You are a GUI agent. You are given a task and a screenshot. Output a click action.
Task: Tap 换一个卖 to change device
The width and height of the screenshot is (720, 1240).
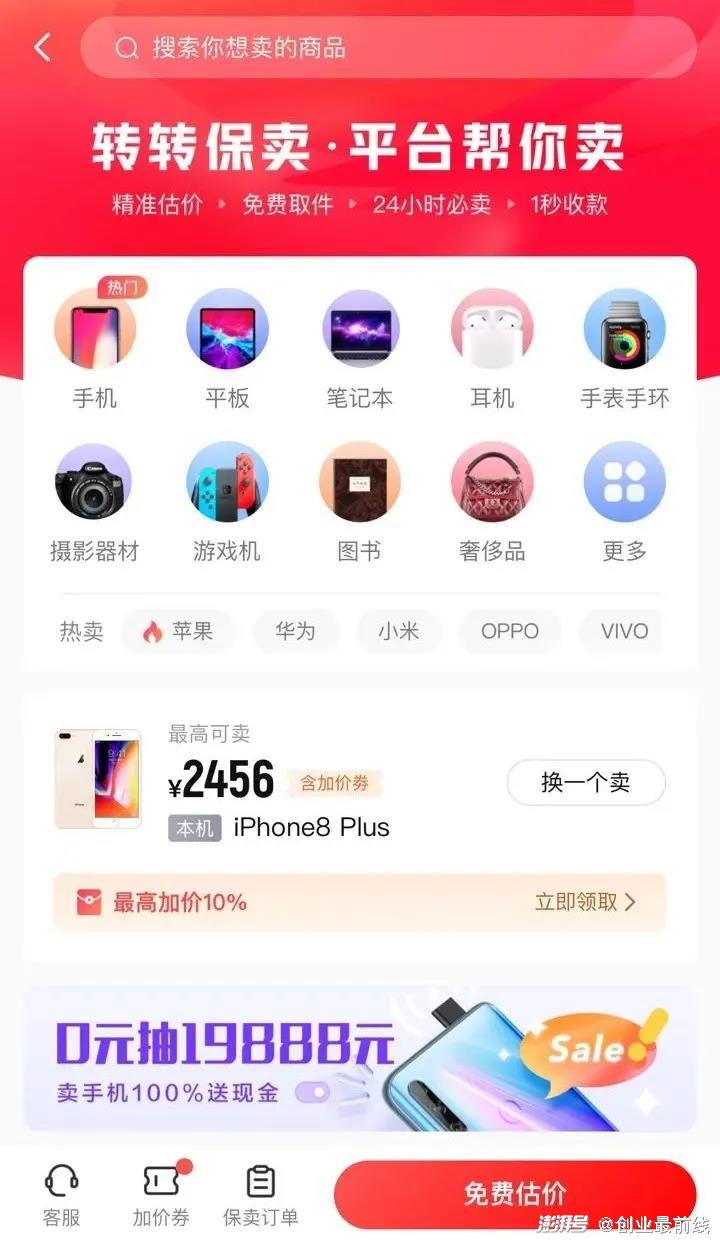click(585, 782)
